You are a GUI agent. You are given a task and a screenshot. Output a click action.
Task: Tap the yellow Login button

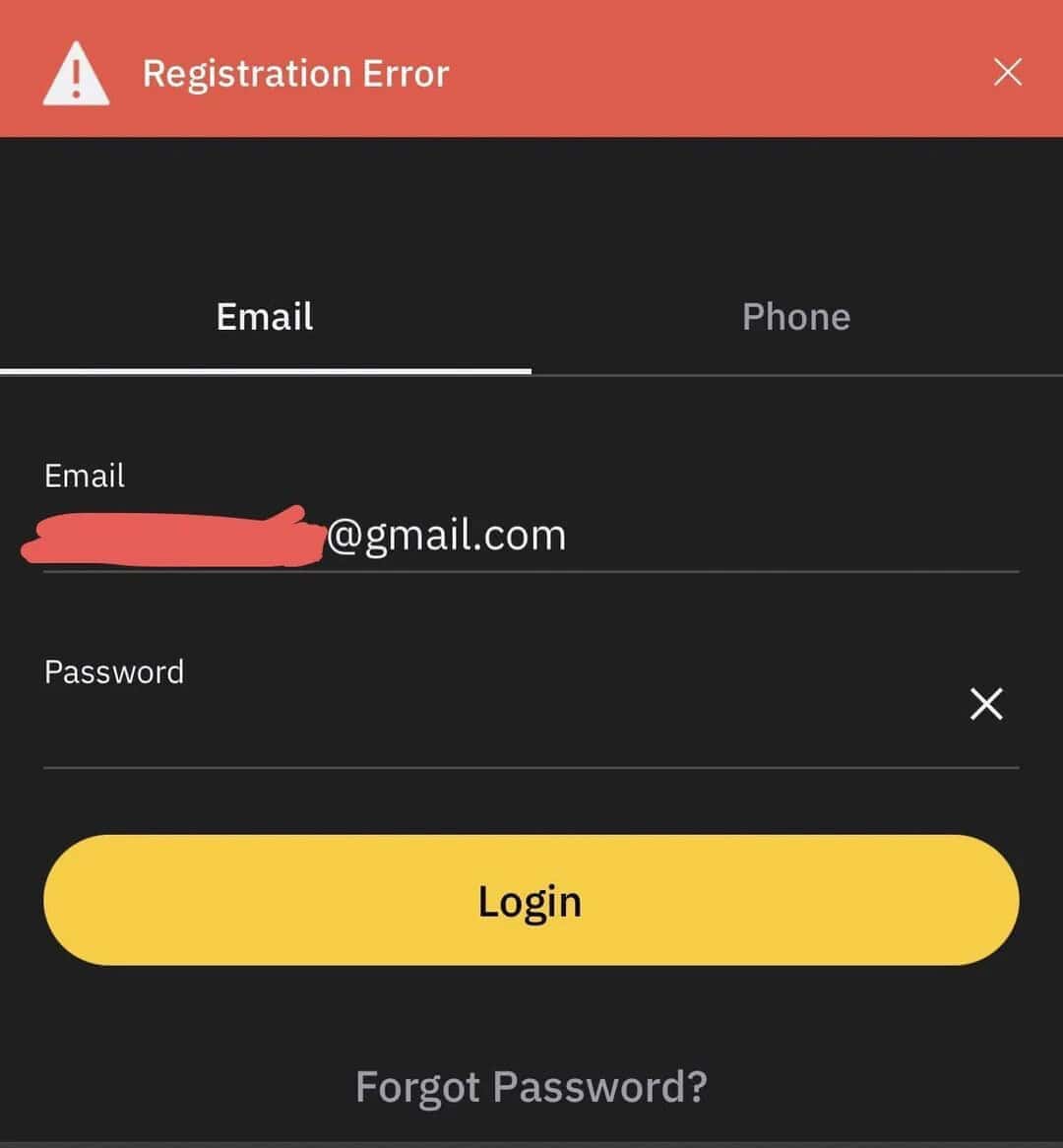click(531, 899)
